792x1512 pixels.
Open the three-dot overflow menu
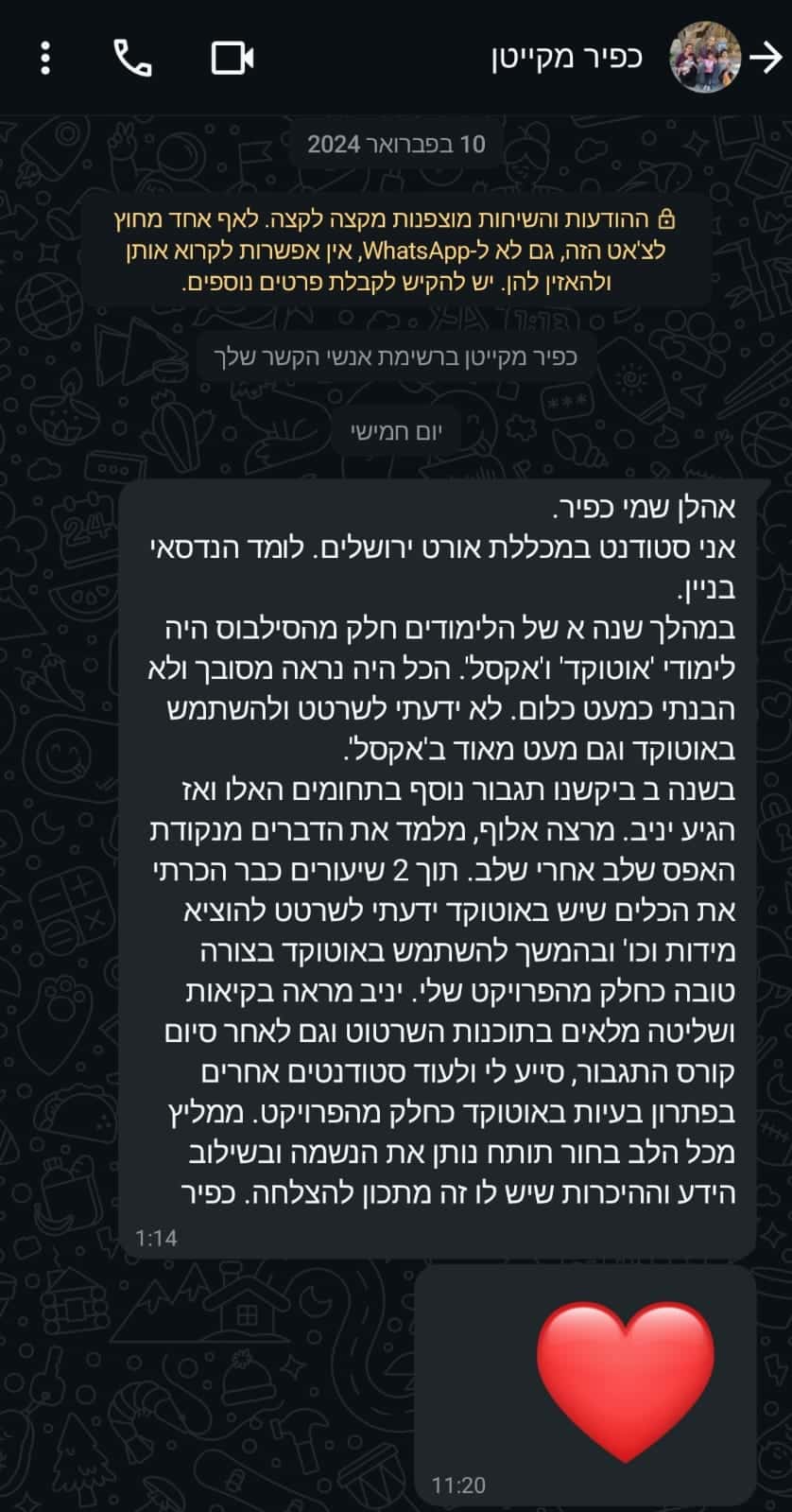(45, 58)
